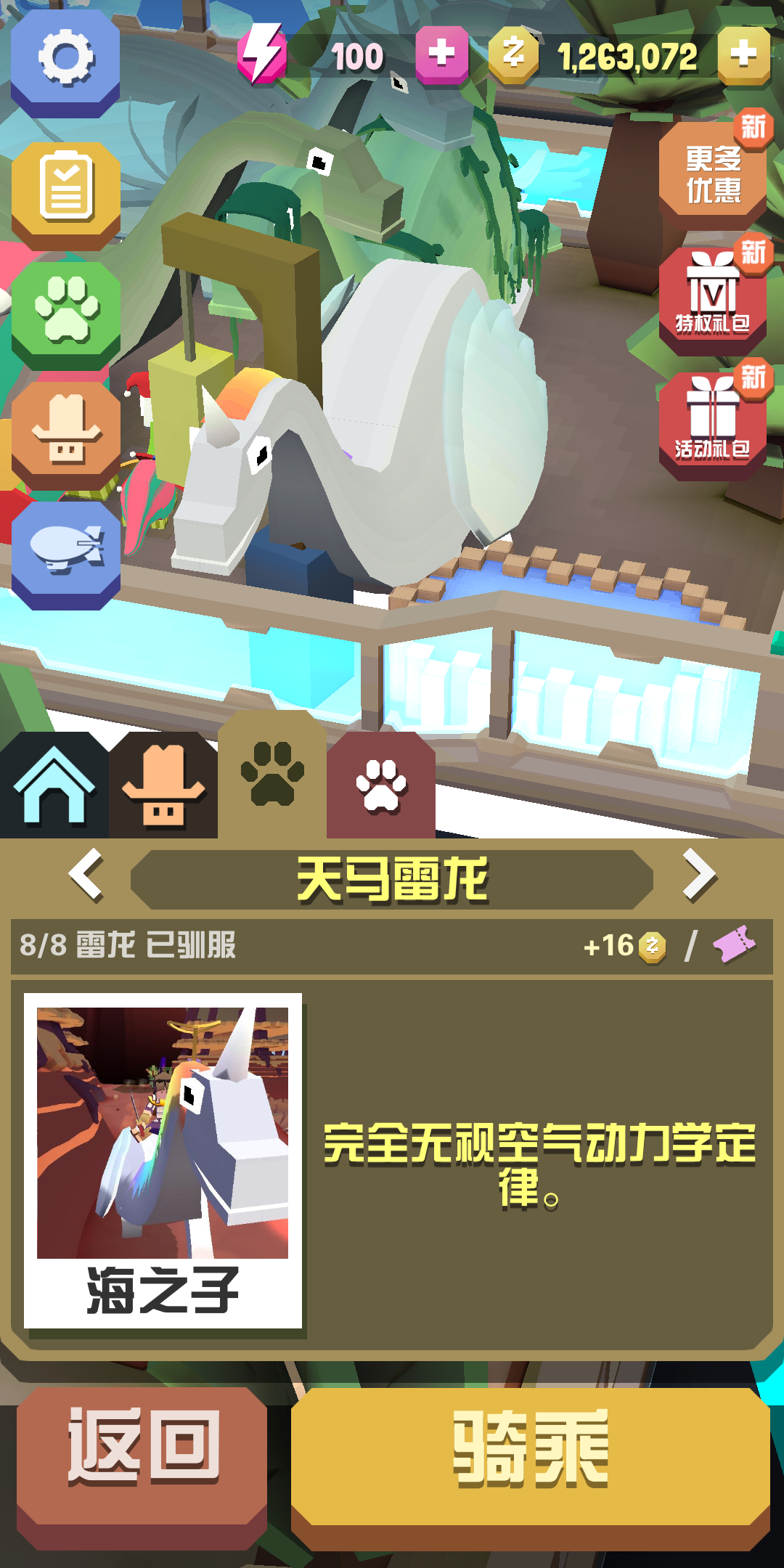Switch to the cowboy hat tab
This screenshot has height=1568, width=784.
[163, 788]
